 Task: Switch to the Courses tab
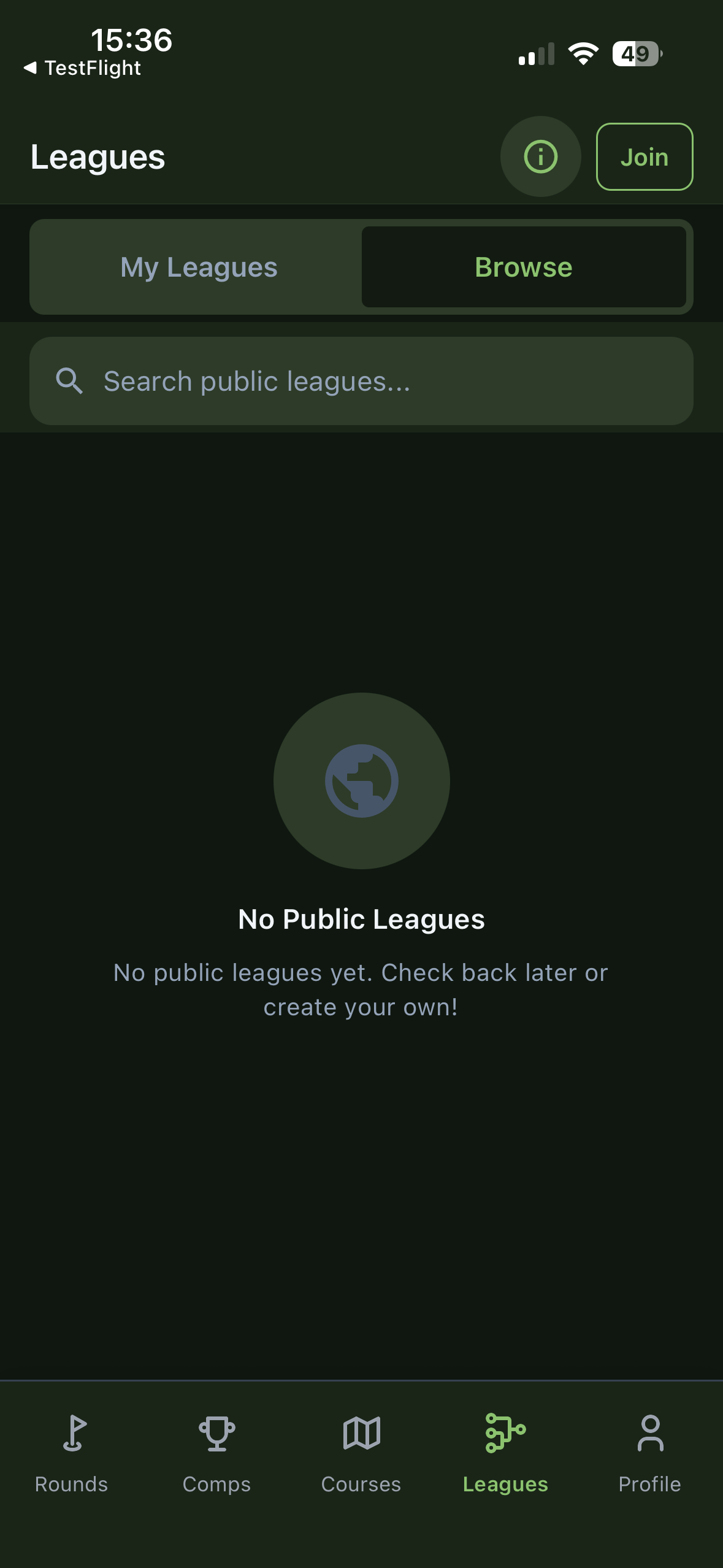(361, 1453)
